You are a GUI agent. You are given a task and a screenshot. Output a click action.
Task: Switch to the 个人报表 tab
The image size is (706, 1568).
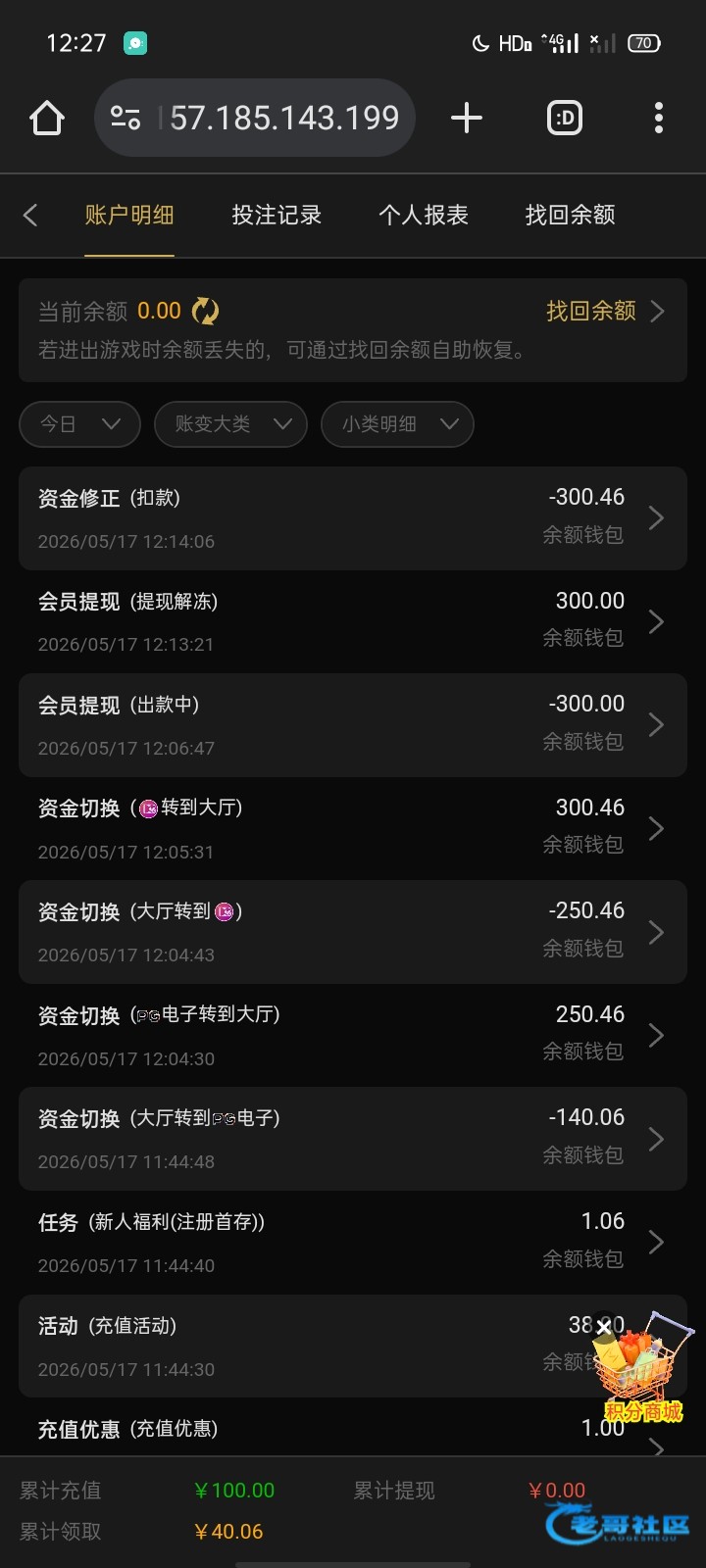coord(424,215)
